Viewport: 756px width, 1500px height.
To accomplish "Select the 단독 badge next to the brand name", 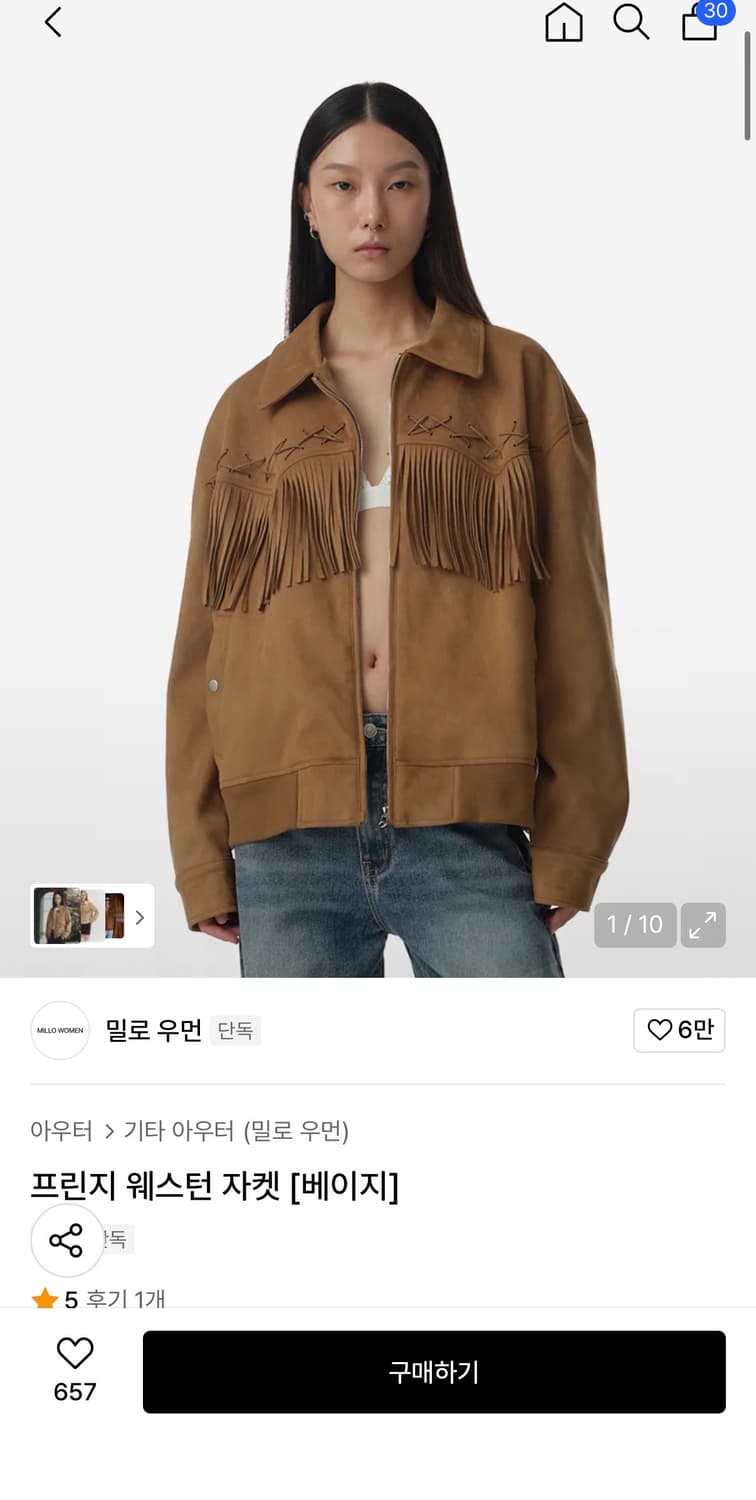I will pyautogui.click(x=237, y=1030).
